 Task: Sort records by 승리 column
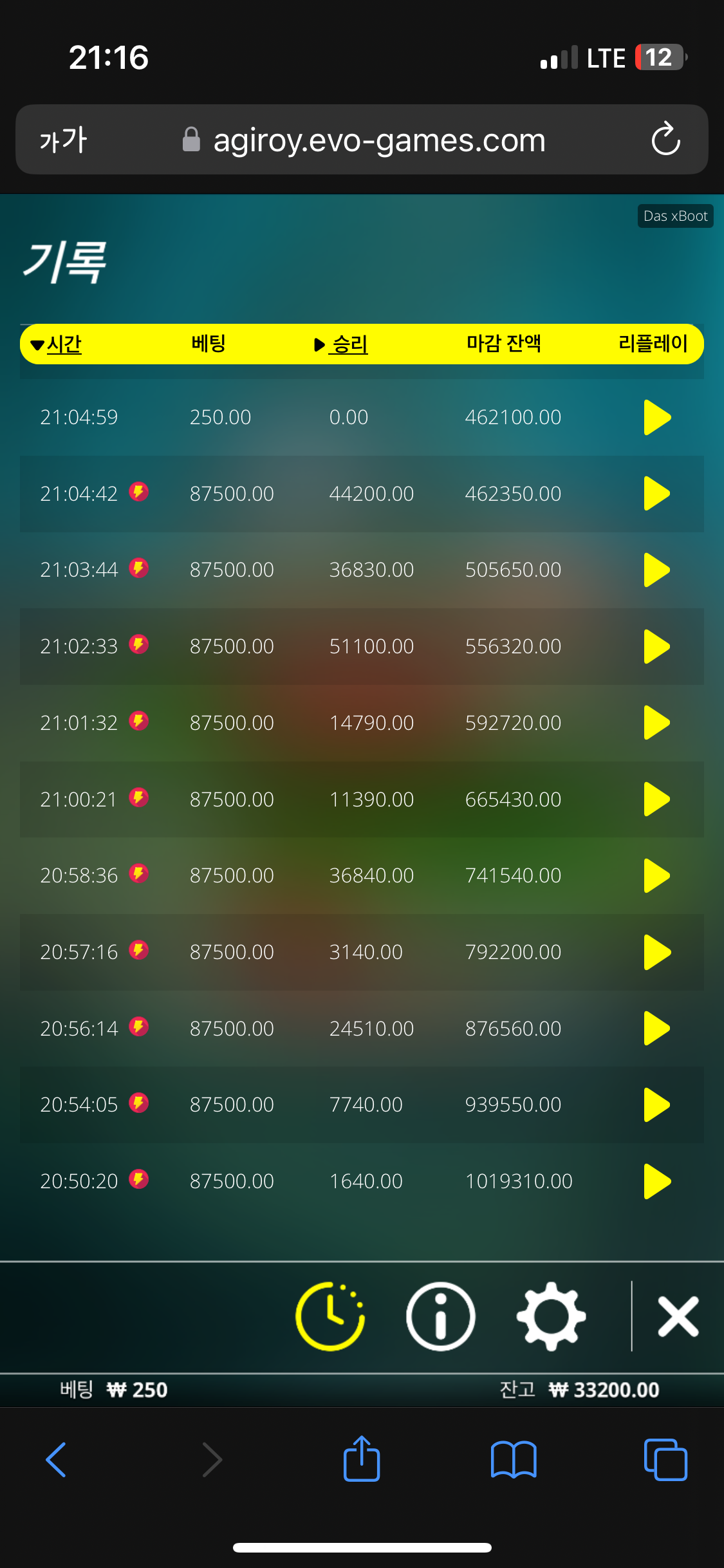(x=341, y=344)
